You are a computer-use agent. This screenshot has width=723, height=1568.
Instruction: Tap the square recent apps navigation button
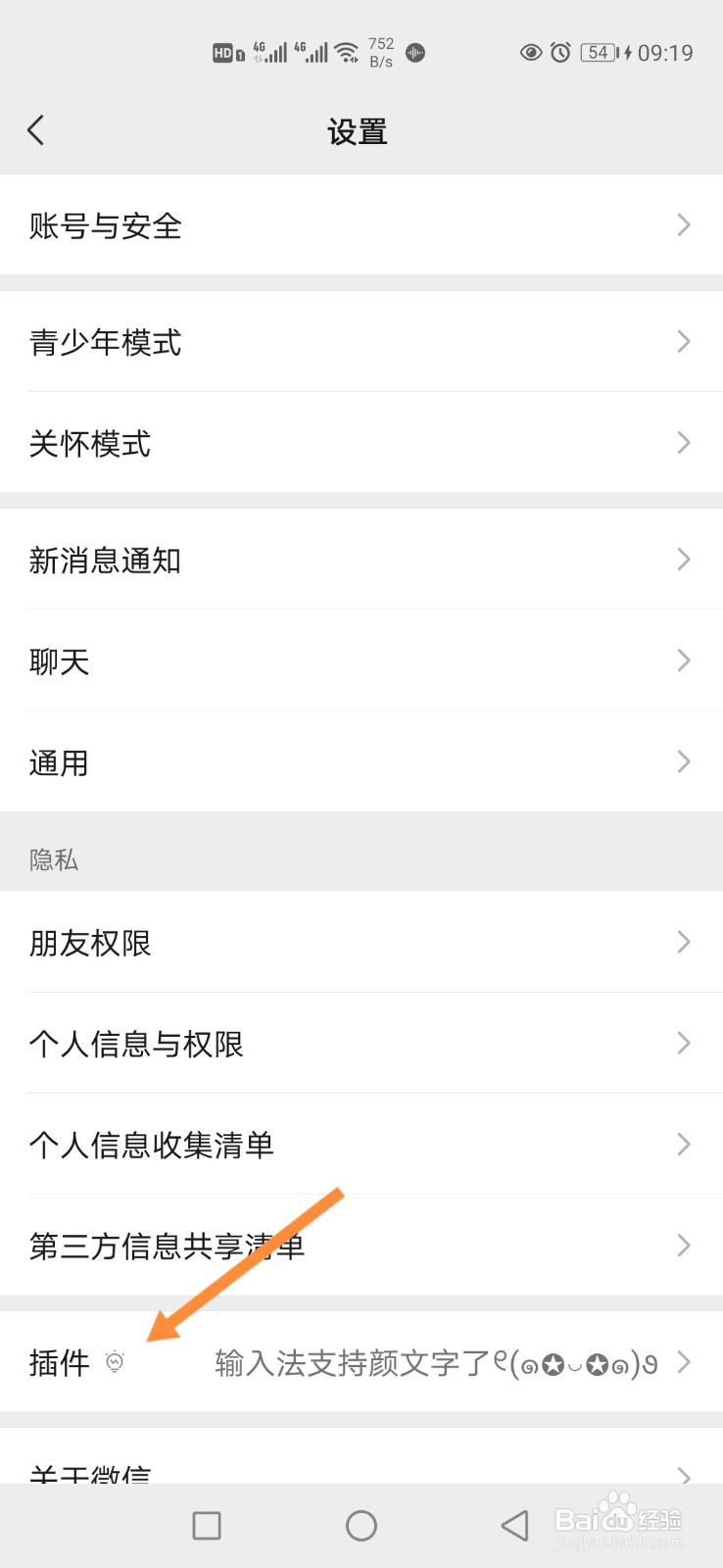coord(206,1525)
